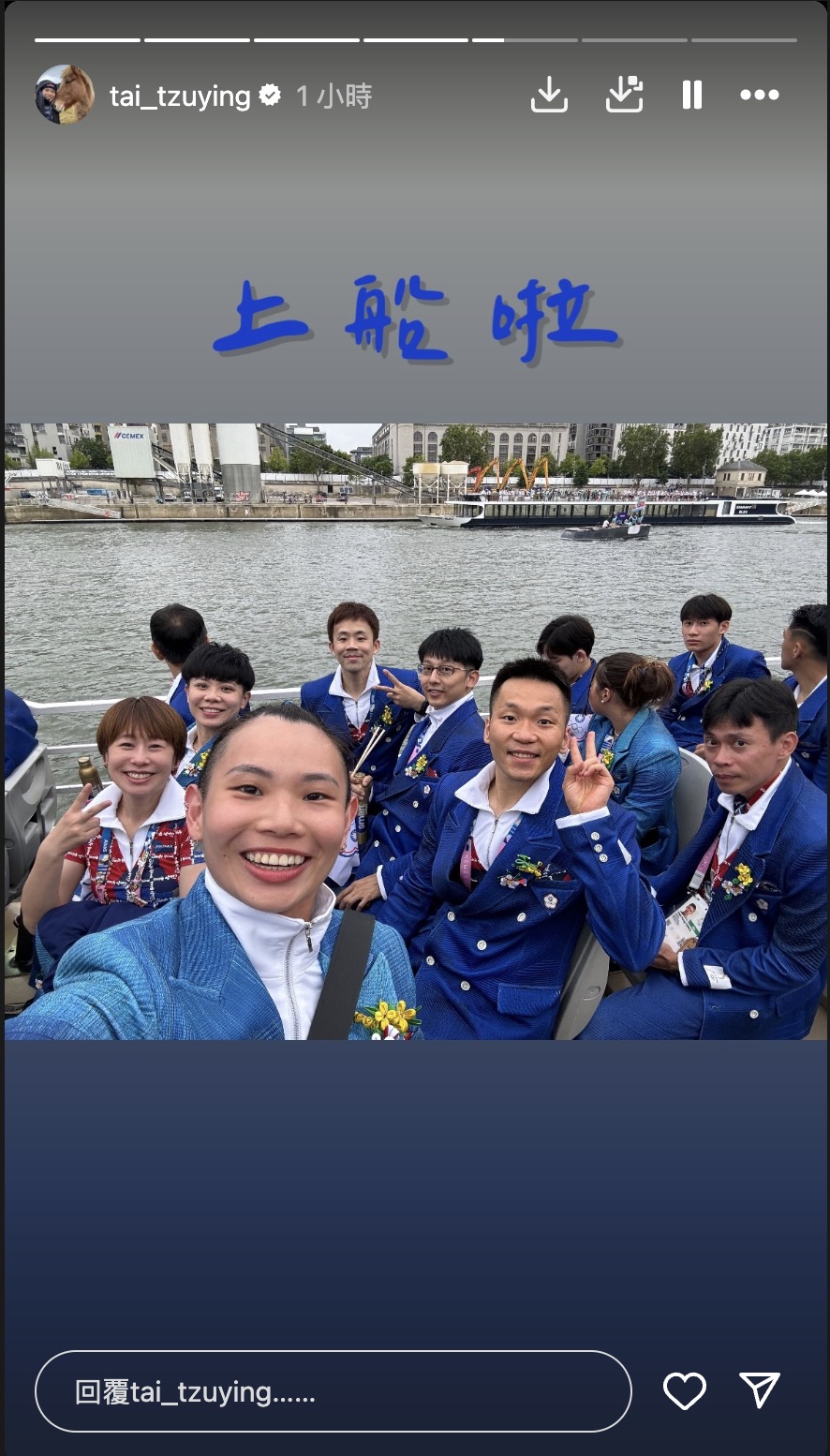The width and height of the screenshot is (830, 1456).
Task: Pause the story playback
Action: 692,95
